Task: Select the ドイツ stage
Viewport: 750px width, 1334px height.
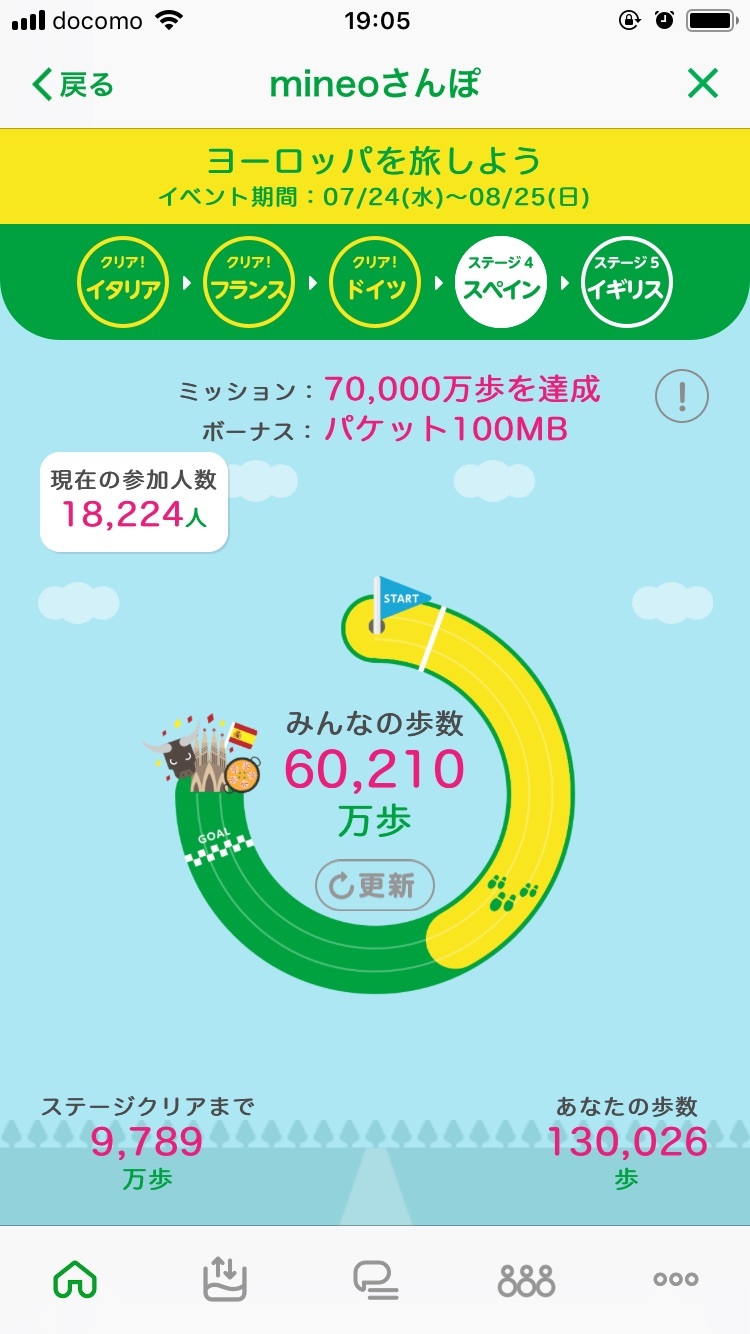Action: [376, 282]
